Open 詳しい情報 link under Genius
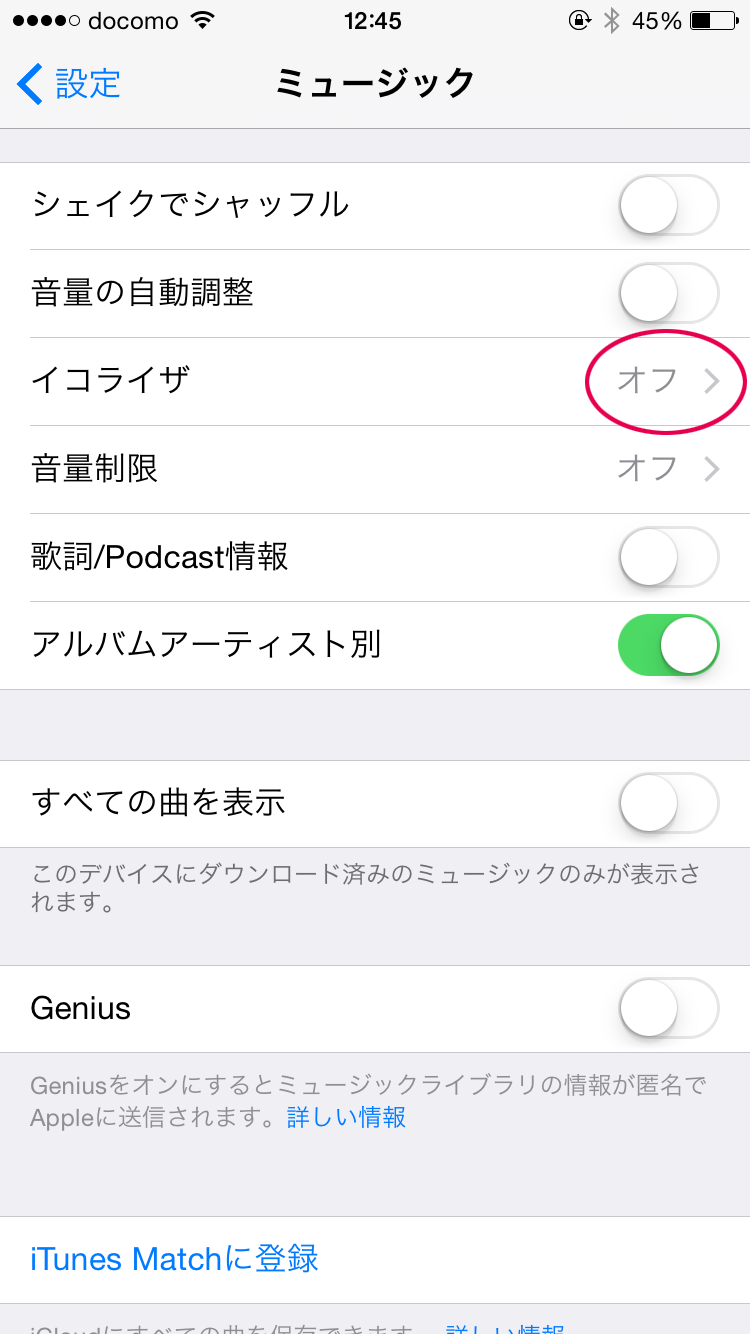Screen dimensions: 750x1334 [346, 1117]
